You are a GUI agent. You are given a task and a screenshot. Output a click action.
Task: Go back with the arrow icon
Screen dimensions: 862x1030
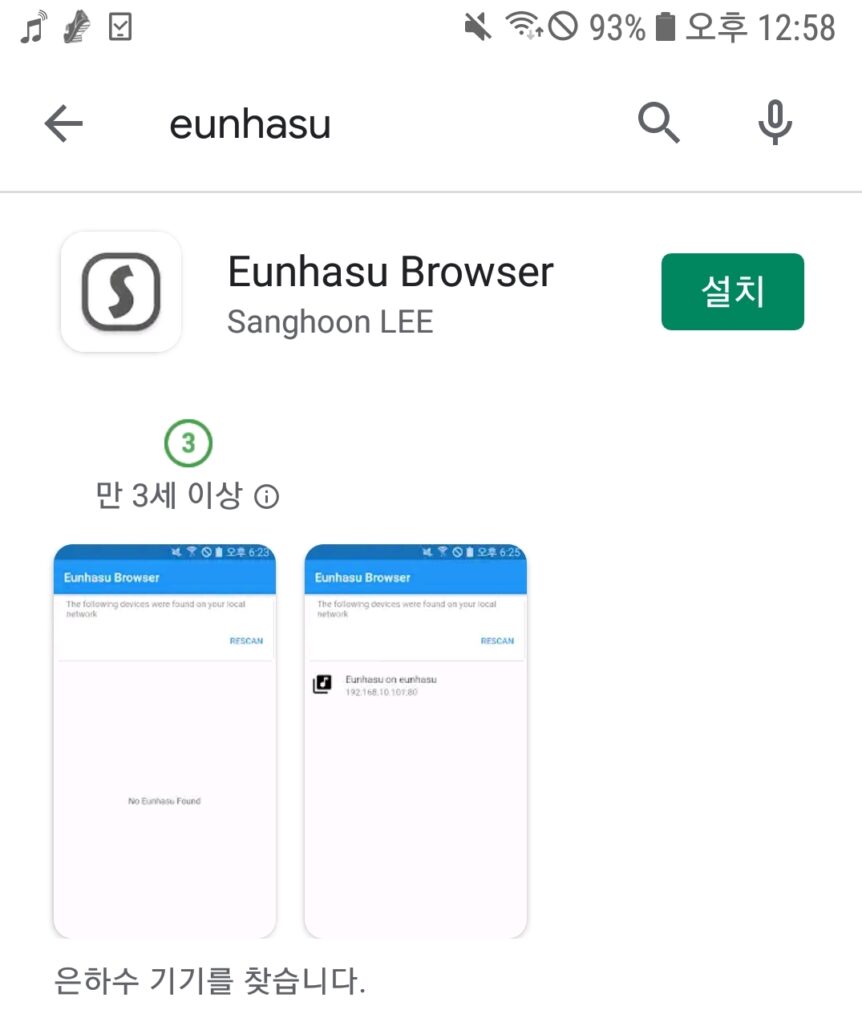pyautogui.click(x=64, y=124)
